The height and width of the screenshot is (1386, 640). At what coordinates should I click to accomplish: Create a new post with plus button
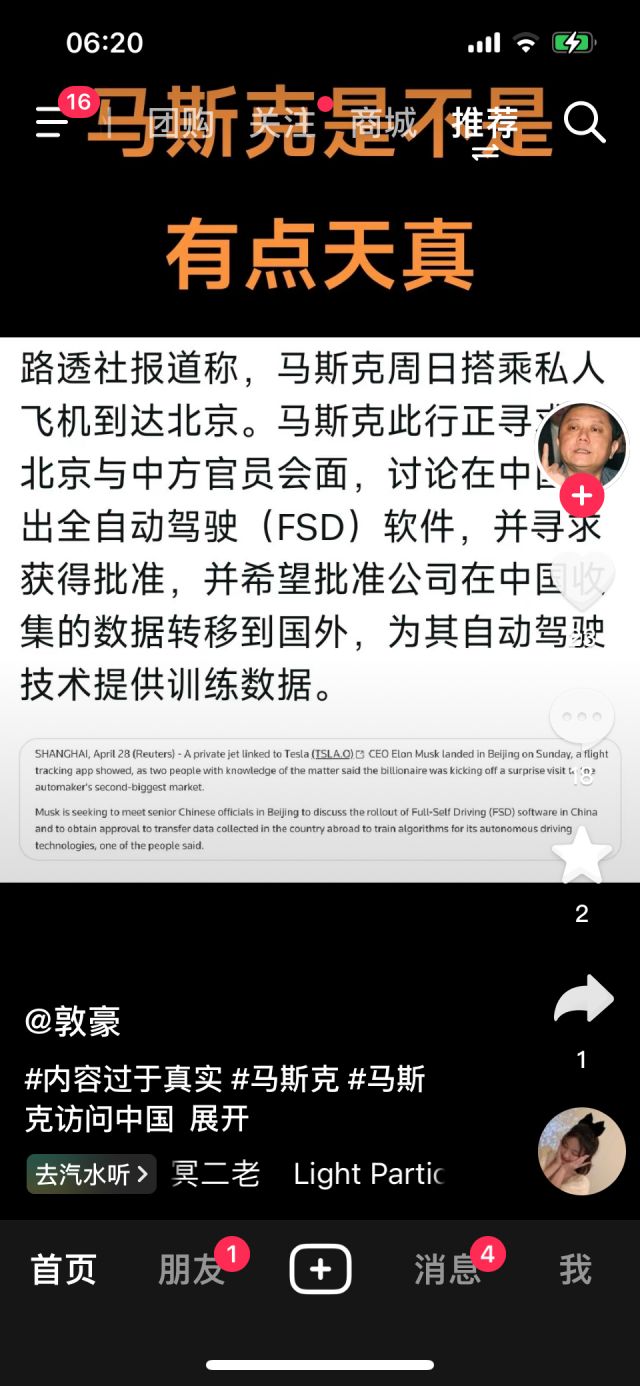[x=320, y=1269]
